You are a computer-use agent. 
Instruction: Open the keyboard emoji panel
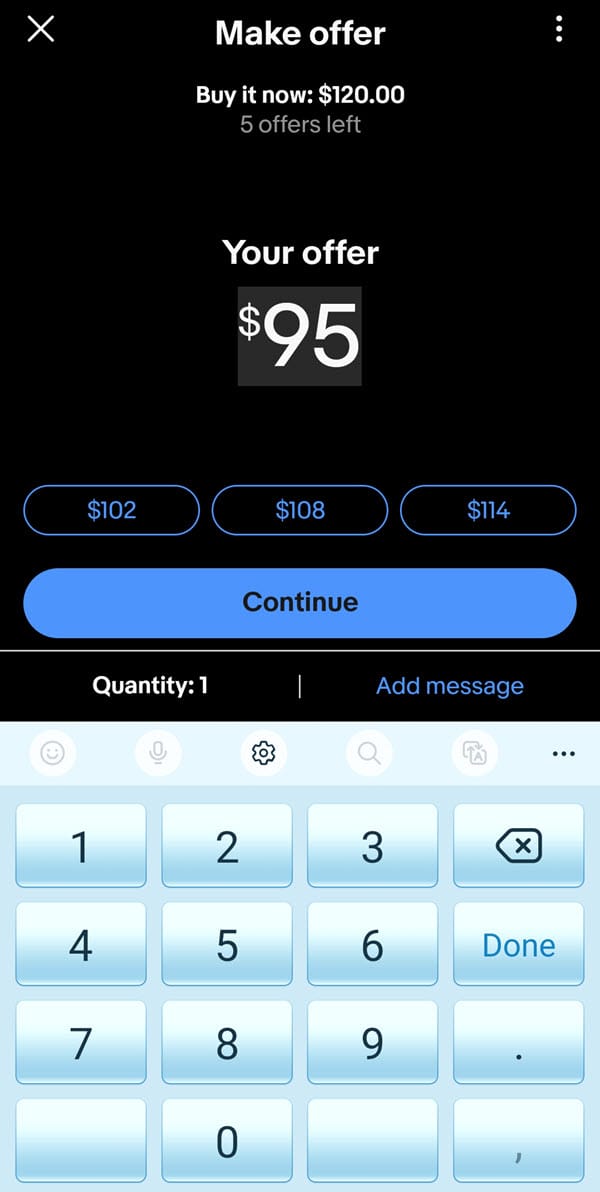52,754
